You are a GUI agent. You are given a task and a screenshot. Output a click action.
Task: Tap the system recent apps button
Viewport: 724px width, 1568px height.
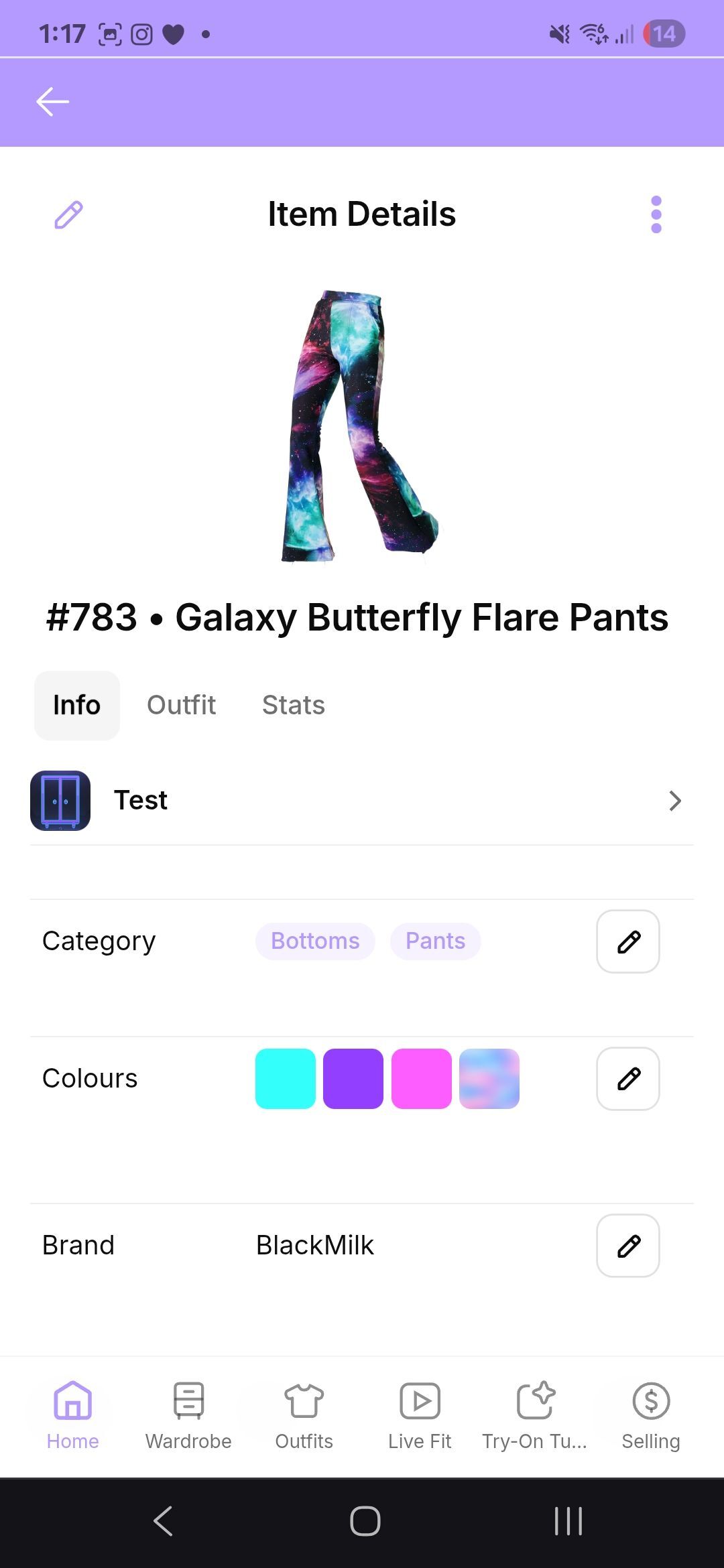(568, 1521)
